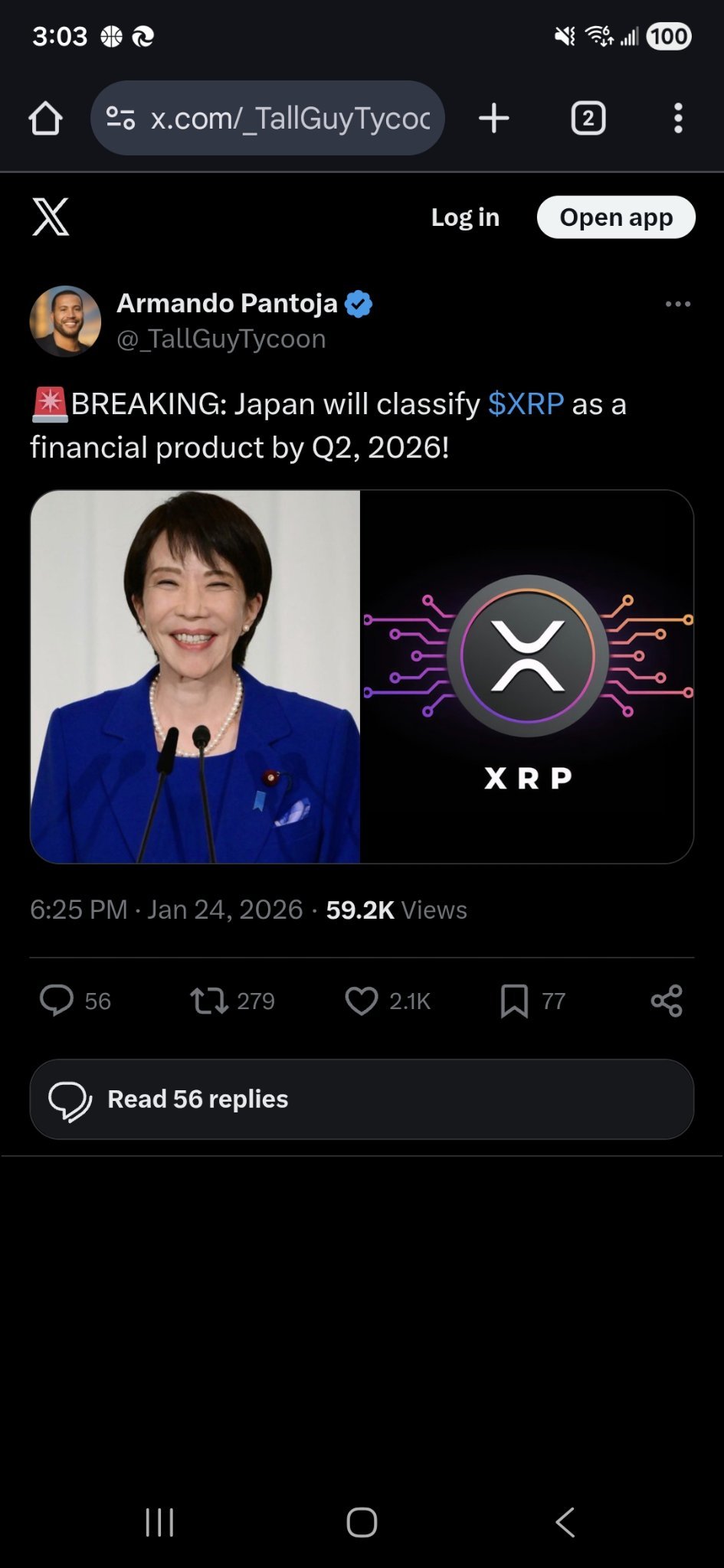Open the $XRP cashtag link
The width and height of the screenshot is (724, 1568).
[x=526, y=404]
